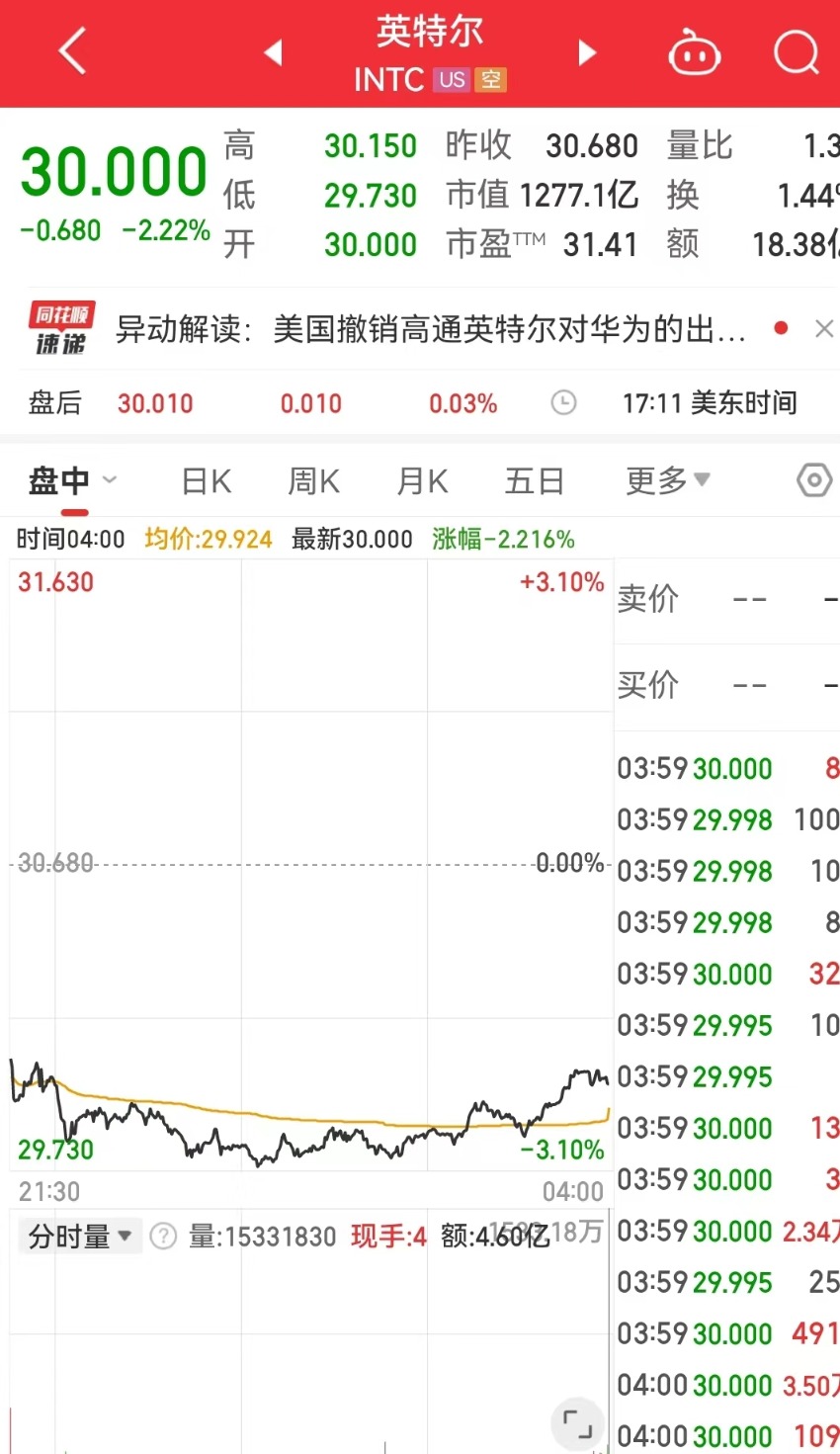Switch to the 日K chart tab
840x1454 pixels.
click(x=207, y=481)
